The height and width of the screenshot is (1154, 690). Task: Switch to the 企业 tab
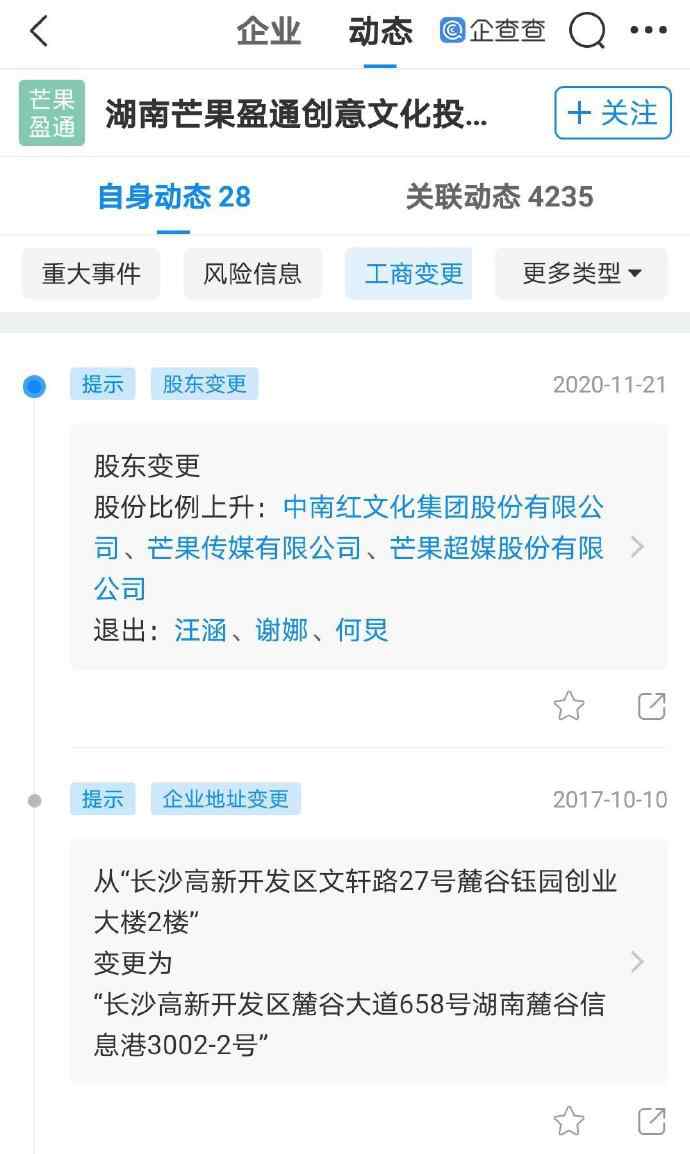[x=268, y=32]
